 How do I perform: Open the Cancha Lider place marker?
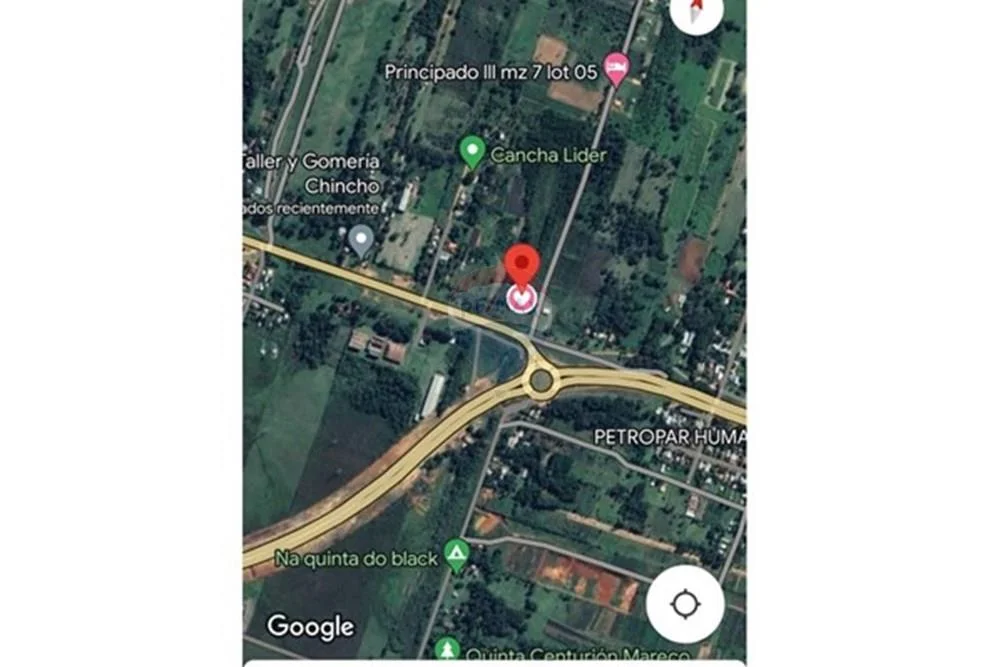pos(472,153)
